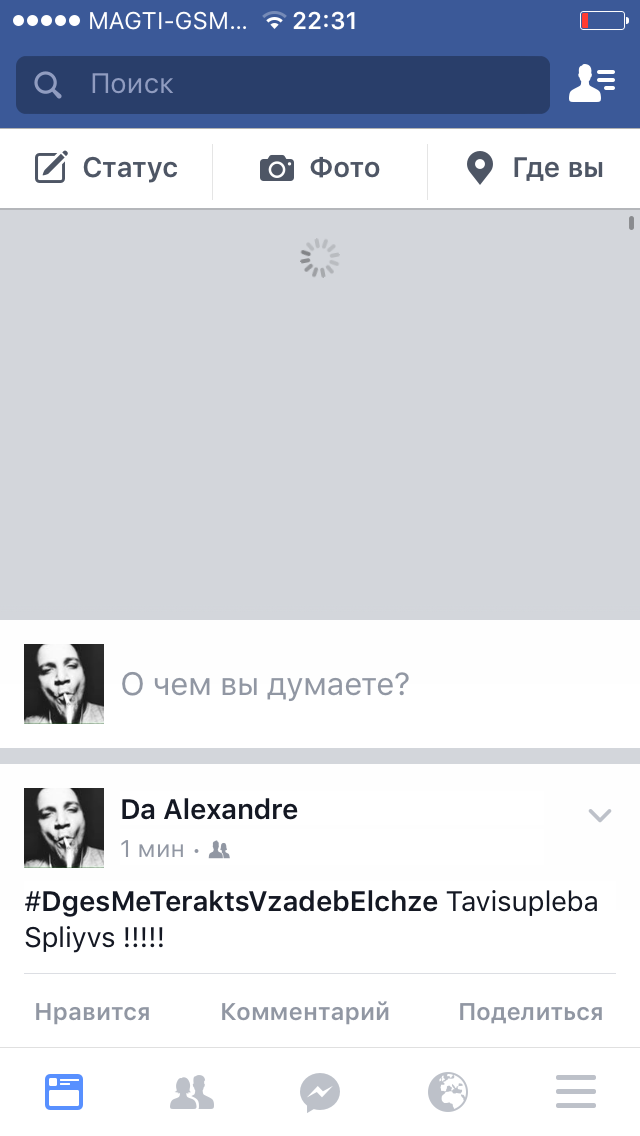Open Da Alexandre's profile name
The height and width of the screenshot is (1136, 640).
[x=209, y=809]
